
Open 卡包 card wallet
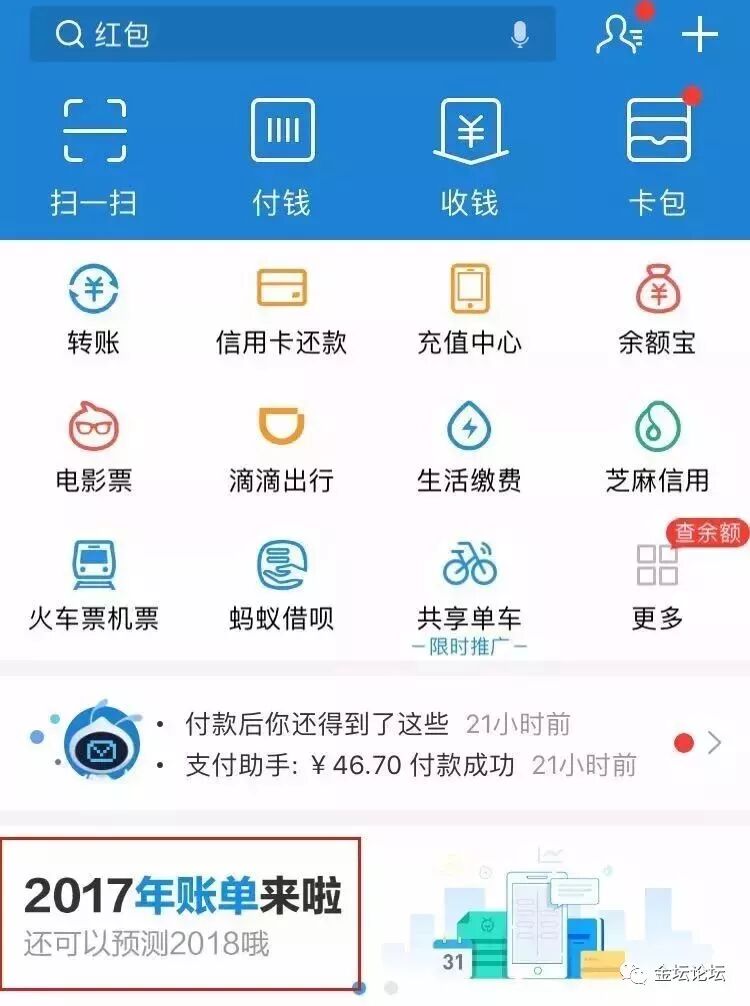pos(657,155)
